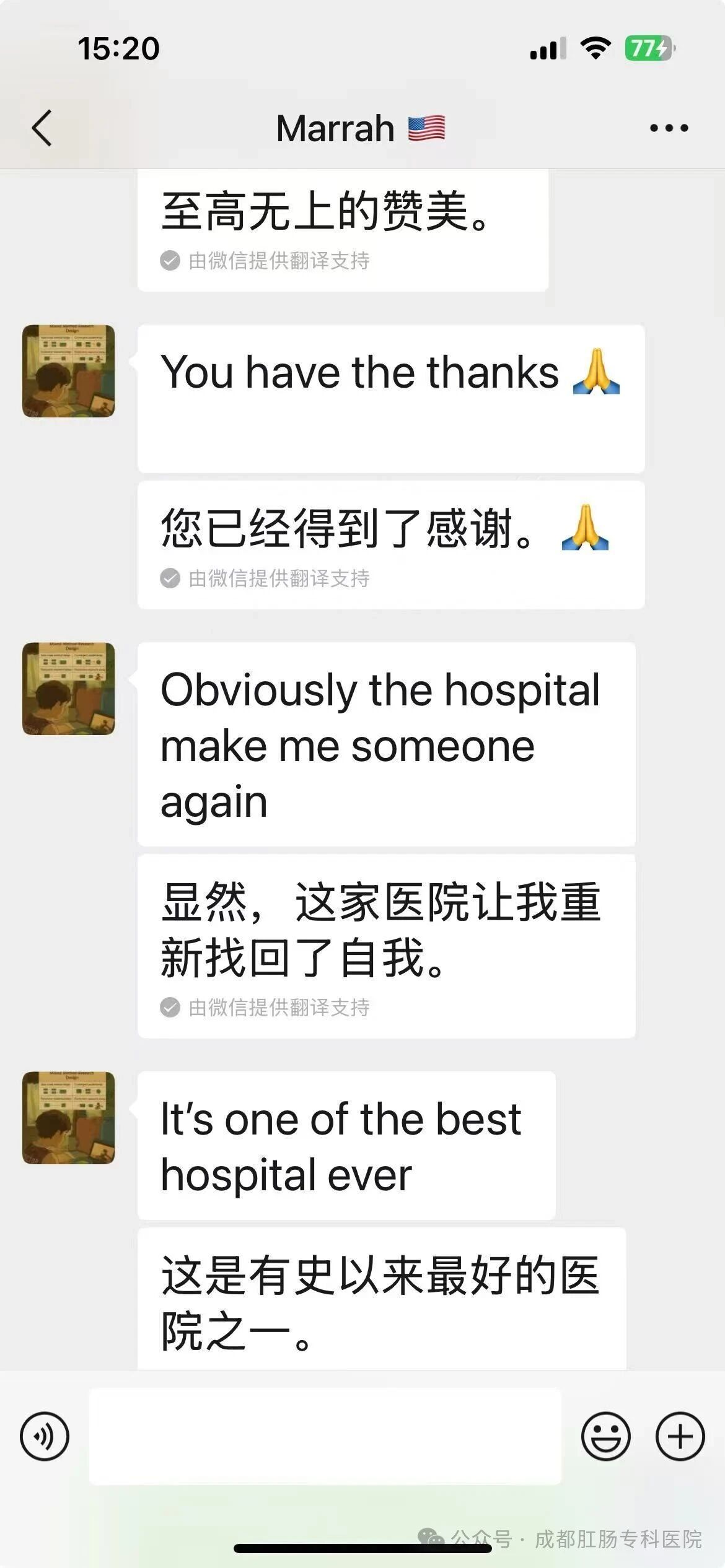This screenshot has height=1568, width=725.
Task: Tap the chat title 'Marrah' with the US flag
Action: click(x=361, y=128)
